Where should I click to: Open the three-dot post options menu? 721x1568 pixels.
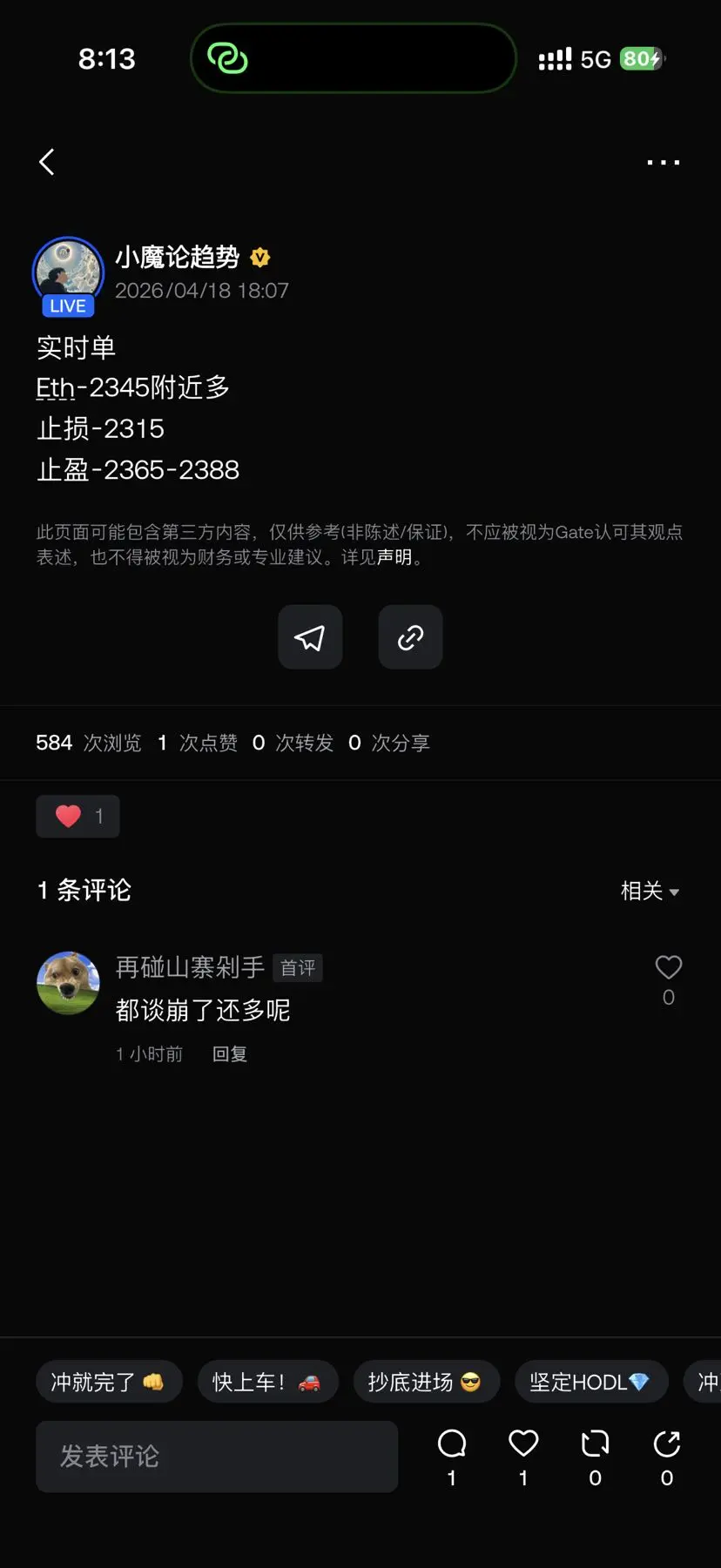[663, 162]
